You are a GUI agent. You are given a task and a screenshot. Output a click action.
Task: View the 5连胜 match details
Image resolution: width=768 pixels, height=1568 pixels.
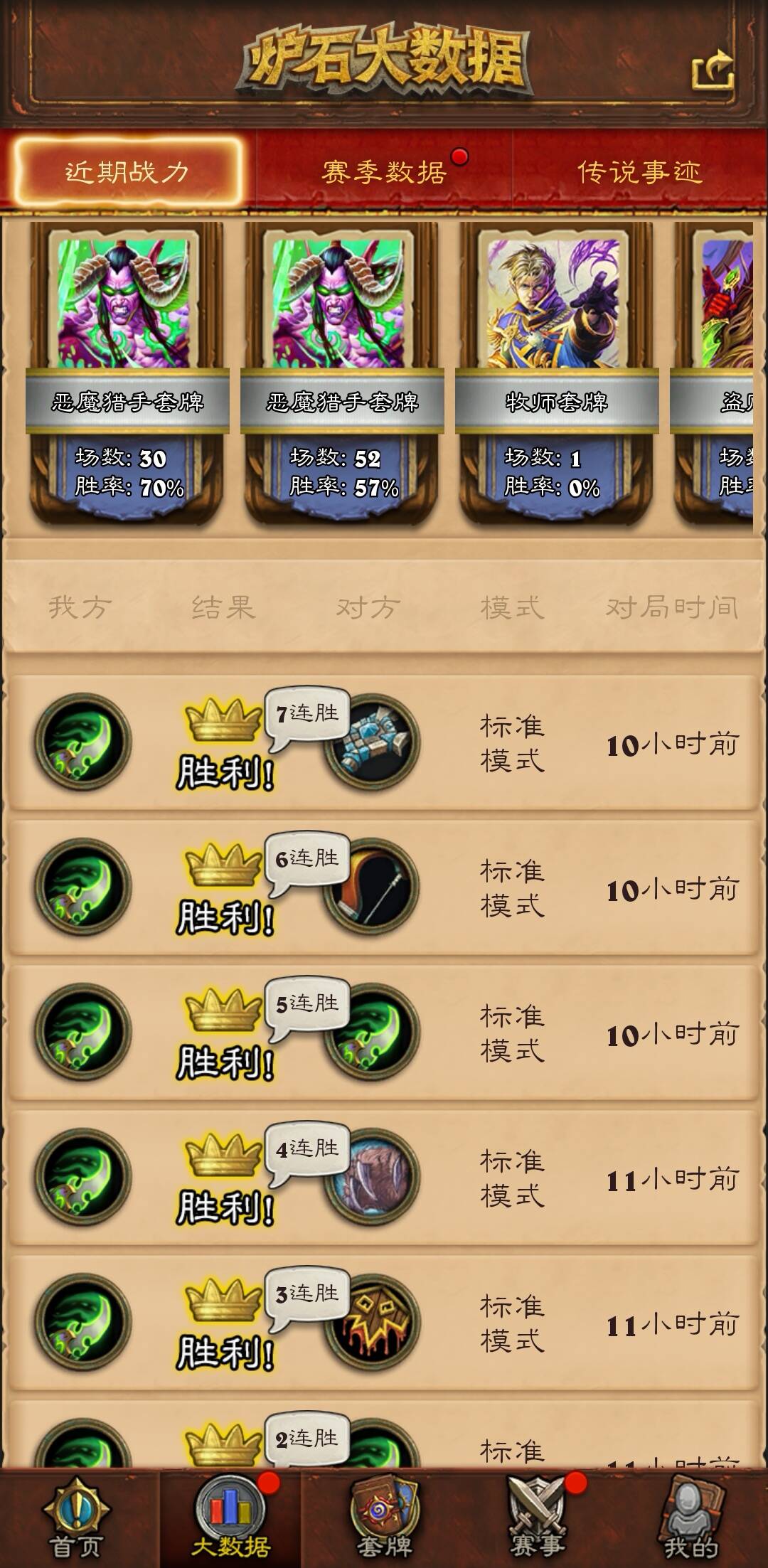tap(384, 1033)
